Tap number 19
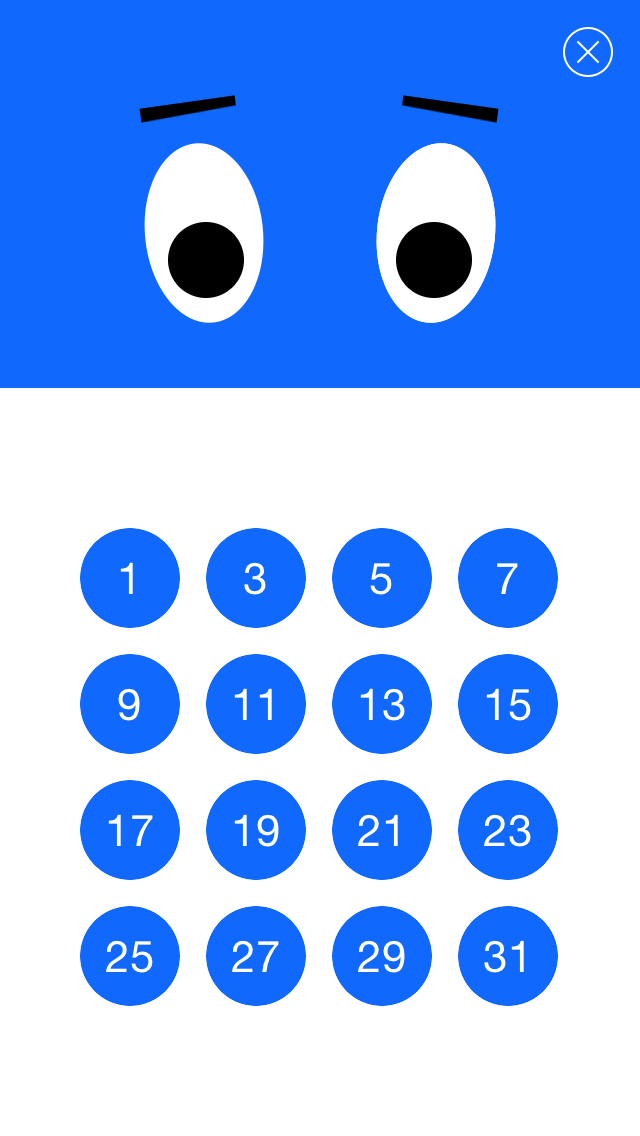Image resolution: width=640 pixels, height=1136 pixels. coord(256,830)
